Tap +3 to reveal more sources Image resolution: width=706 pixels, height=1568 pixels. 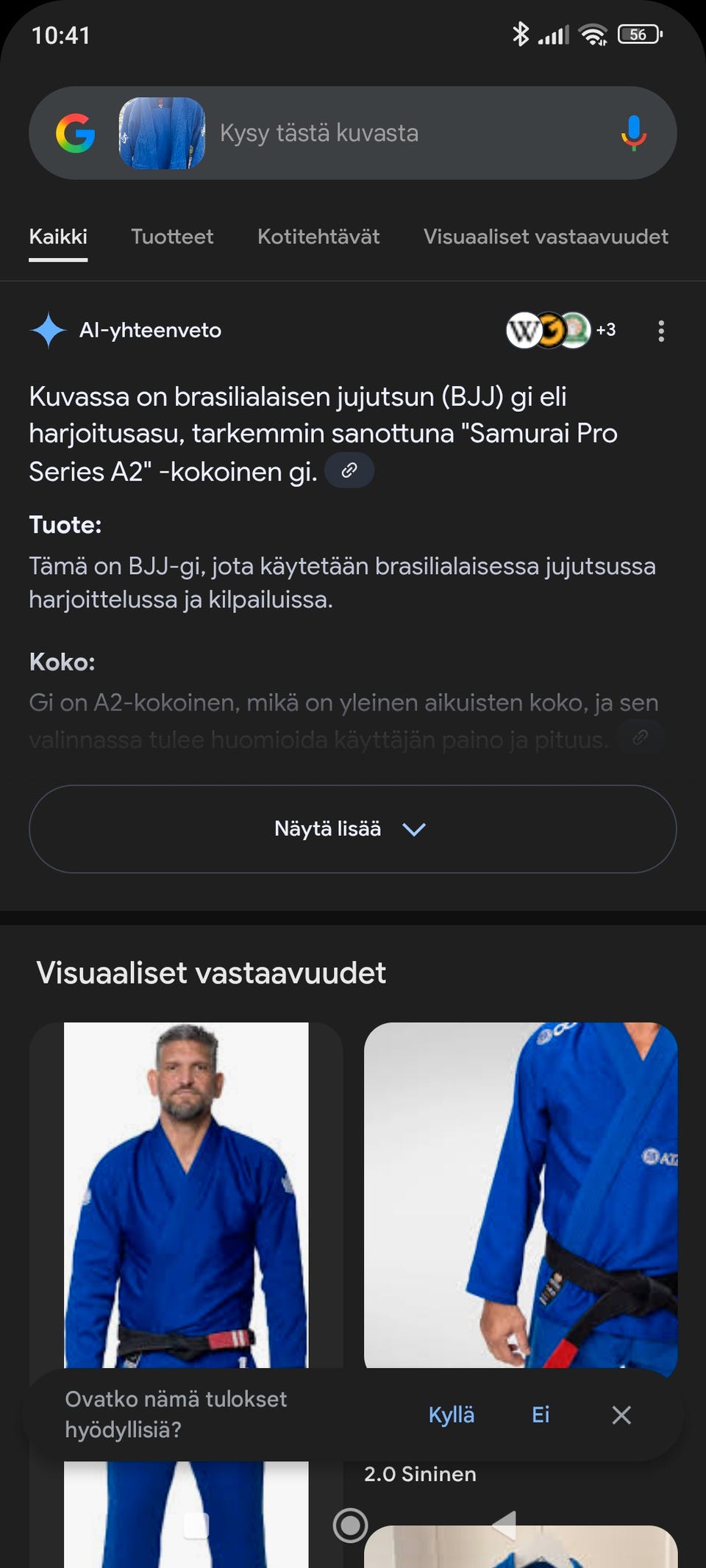[x=606, y=330]
